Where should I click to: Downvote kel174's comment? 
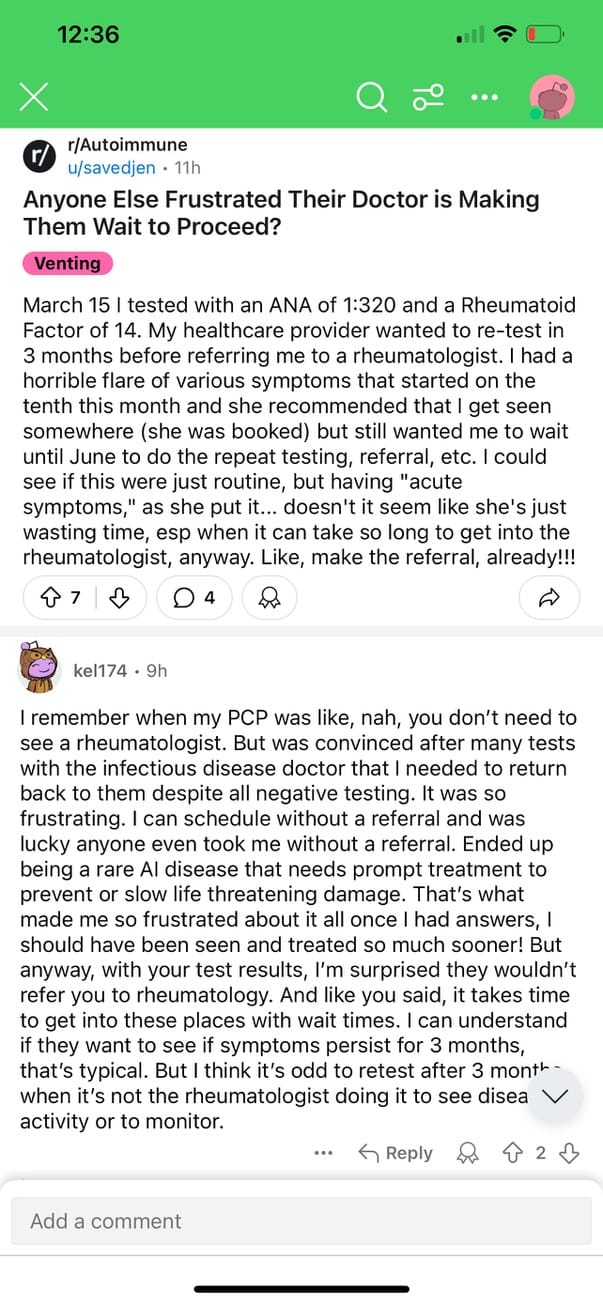(x=569, y=1153)
